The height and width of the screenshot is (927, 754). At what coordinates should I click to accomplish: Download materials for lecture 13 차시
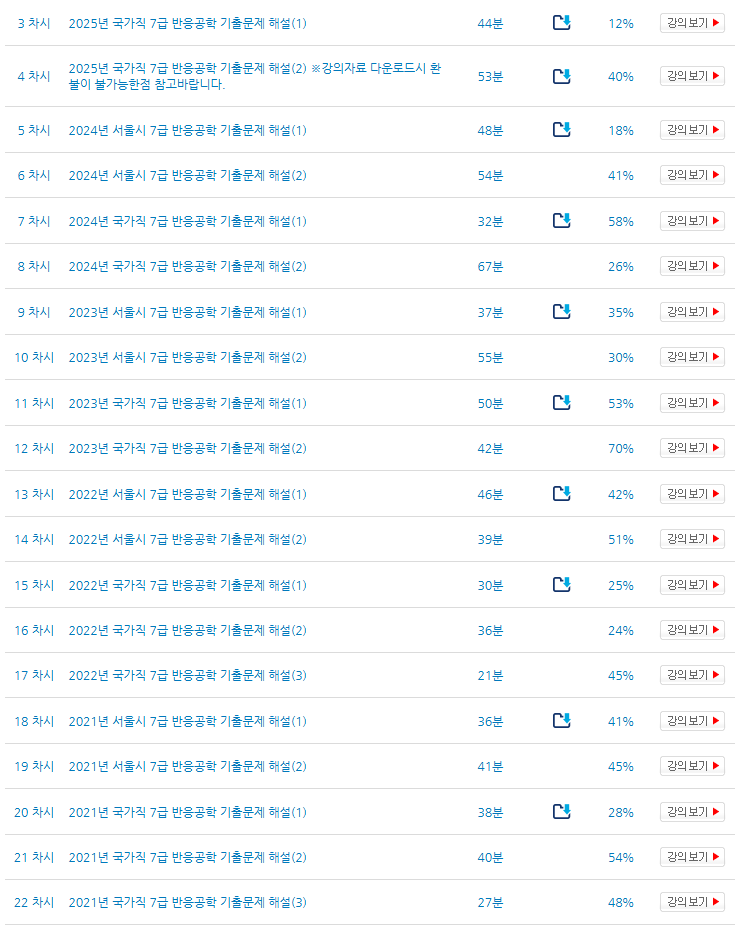[x=562, y=493]
